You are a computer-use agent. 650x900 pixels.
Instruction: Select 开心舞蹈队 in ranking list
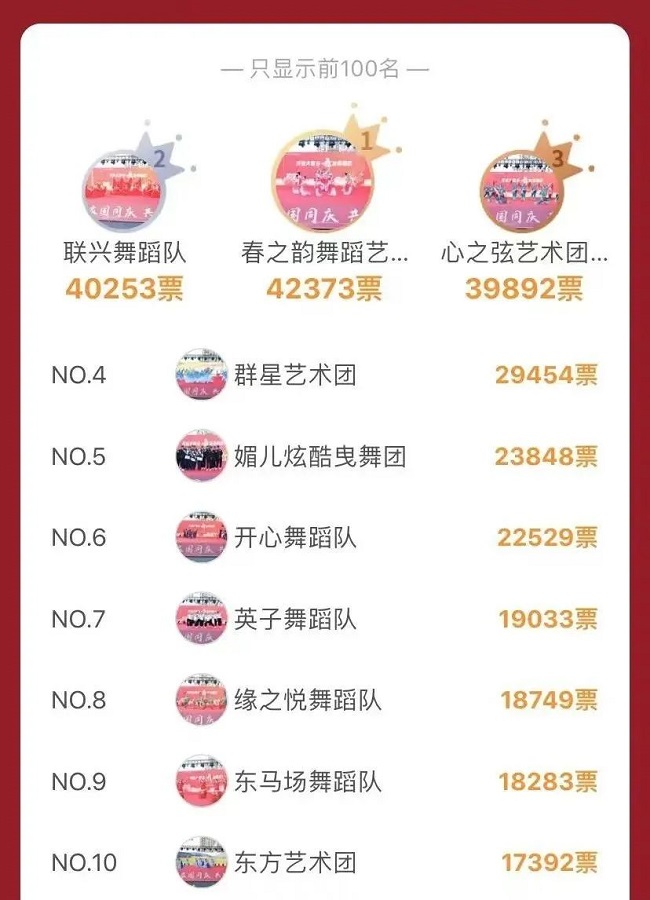tap(295, 538)
